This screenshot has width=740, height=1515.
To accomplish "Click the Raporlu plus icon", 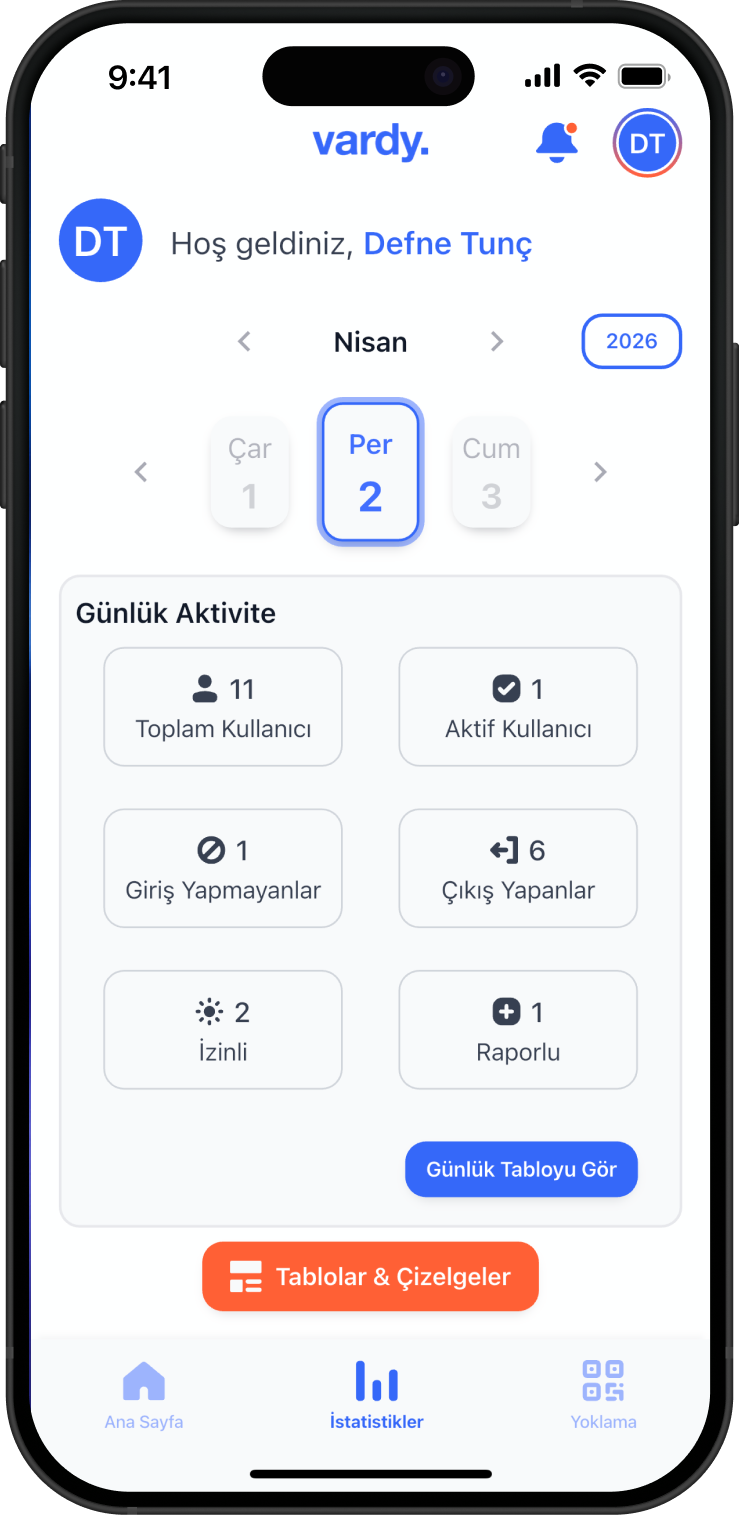I will (x=506, y=1012).
